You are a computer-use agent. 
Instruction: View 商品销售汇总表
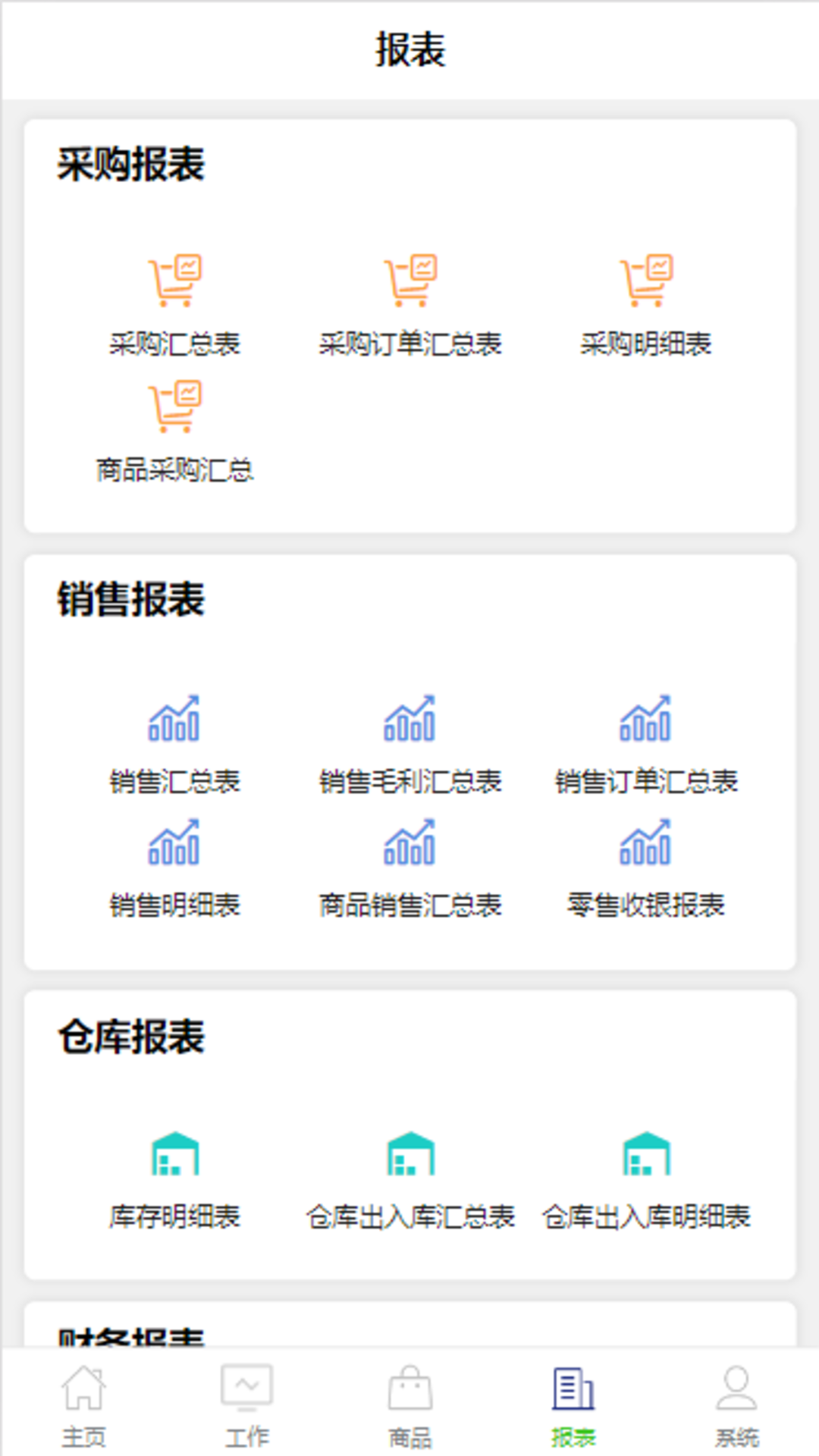click(x=410, y=868)
